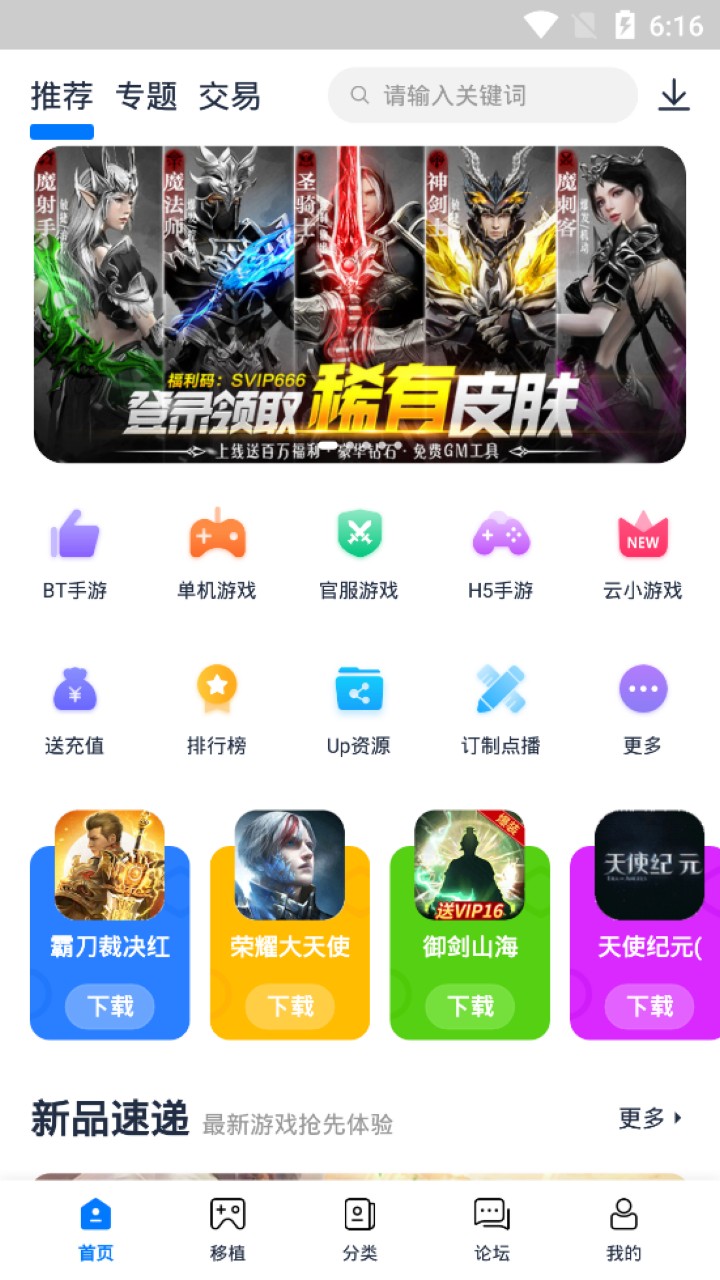This screenshot has height=1280, width=720.
Task: Open the 排行榜 rankings
Action: 217,710
